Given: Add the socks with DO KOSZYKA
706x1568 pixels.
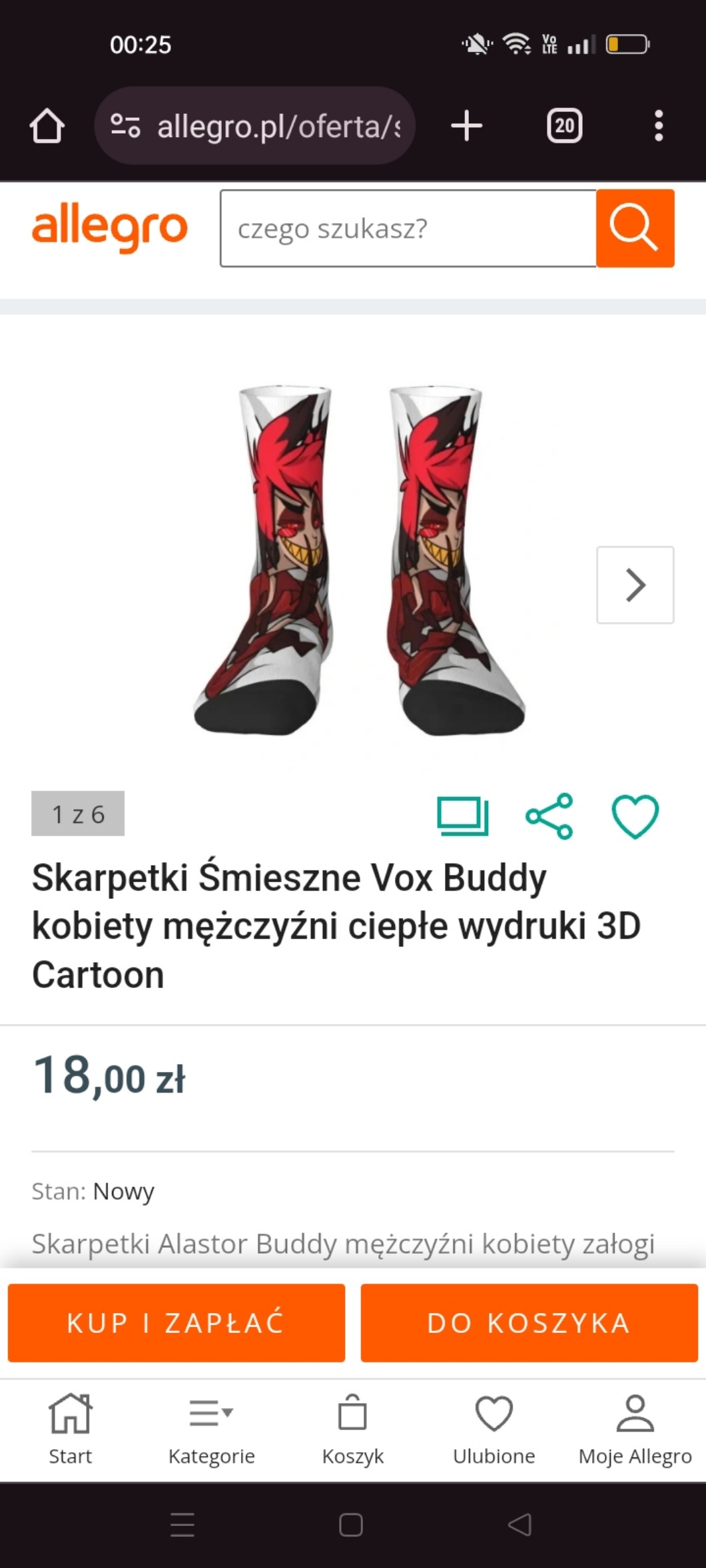Looking at the screenshot, I should point(529,1323).
